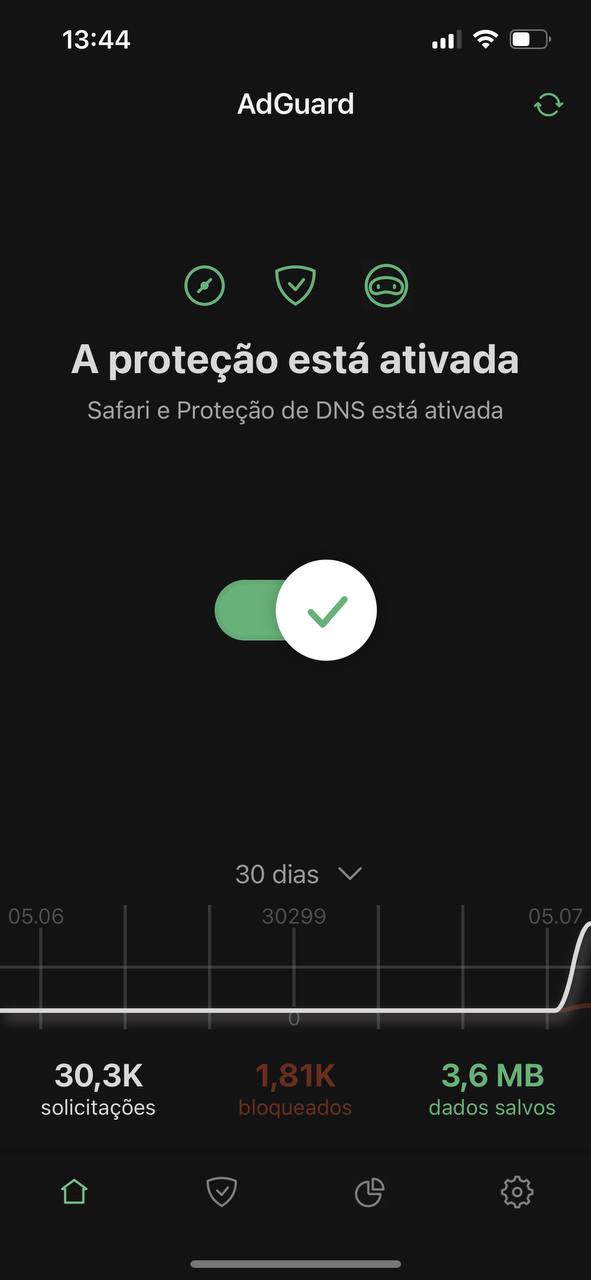Turn off the main protection switch
The image size is (591, 1280).
click(296, 610)
